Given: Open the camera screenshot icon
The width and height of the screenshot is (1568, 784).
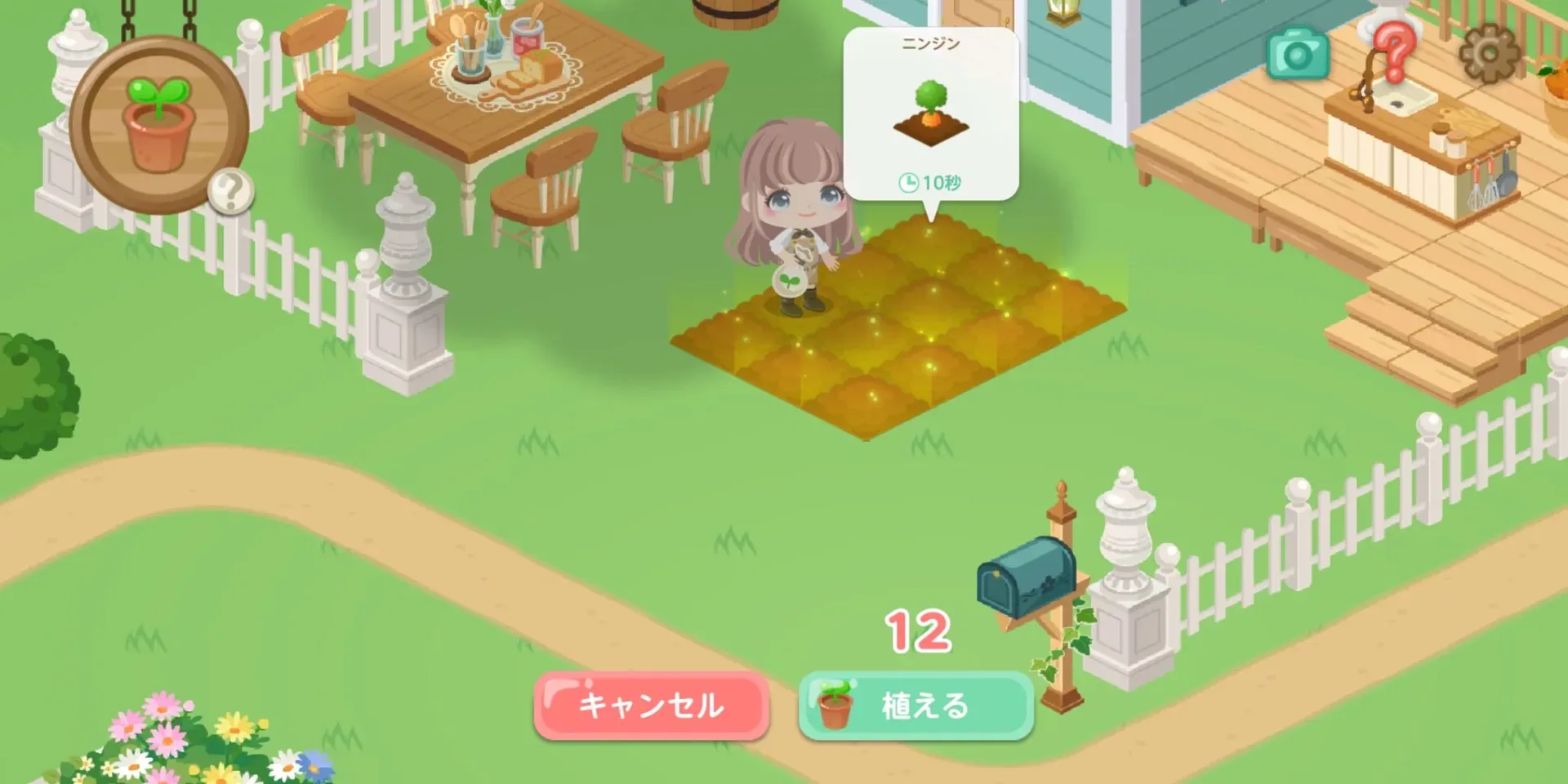Looking at the screenshot, I should [1297, 54].
